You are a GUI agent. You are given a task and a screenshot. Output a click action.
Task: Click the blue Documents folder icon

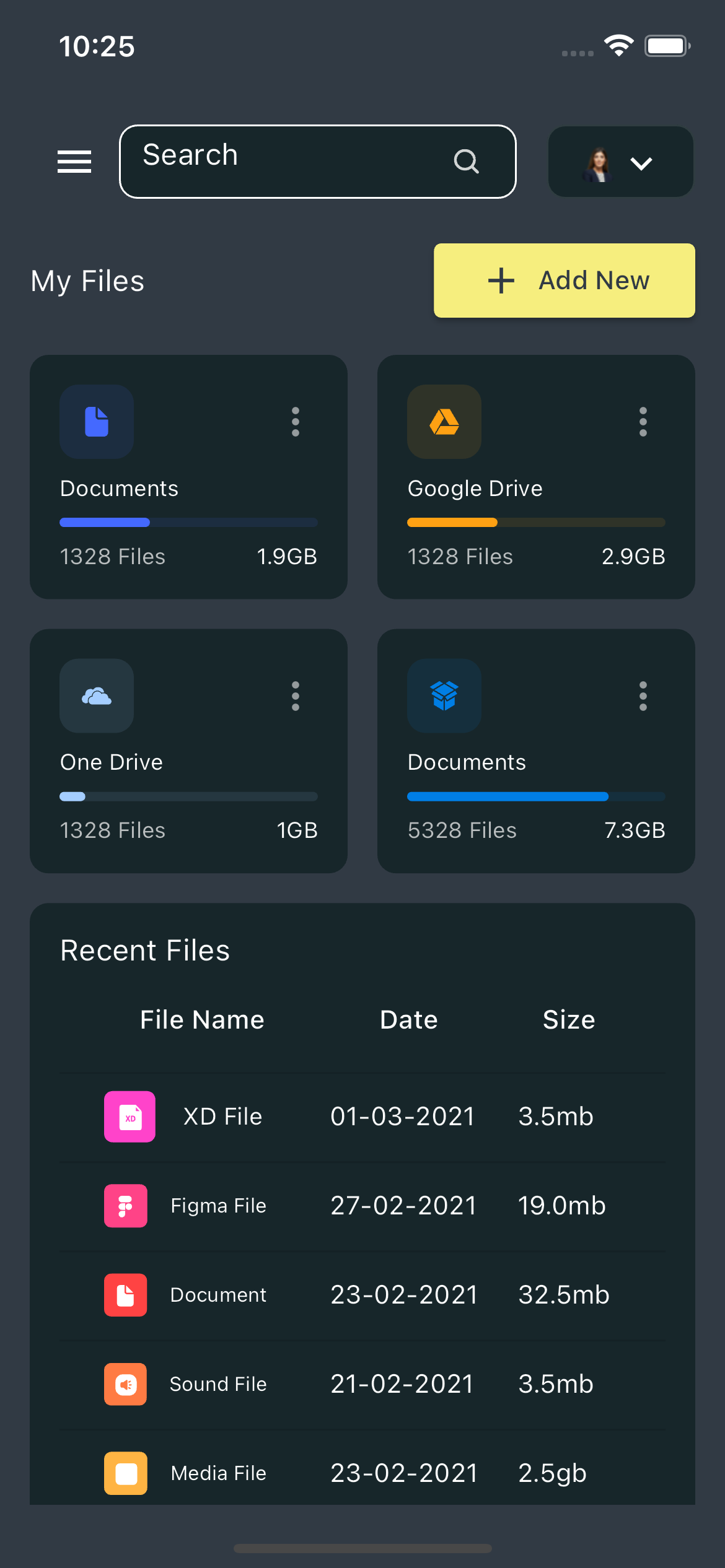pos(96,422)
